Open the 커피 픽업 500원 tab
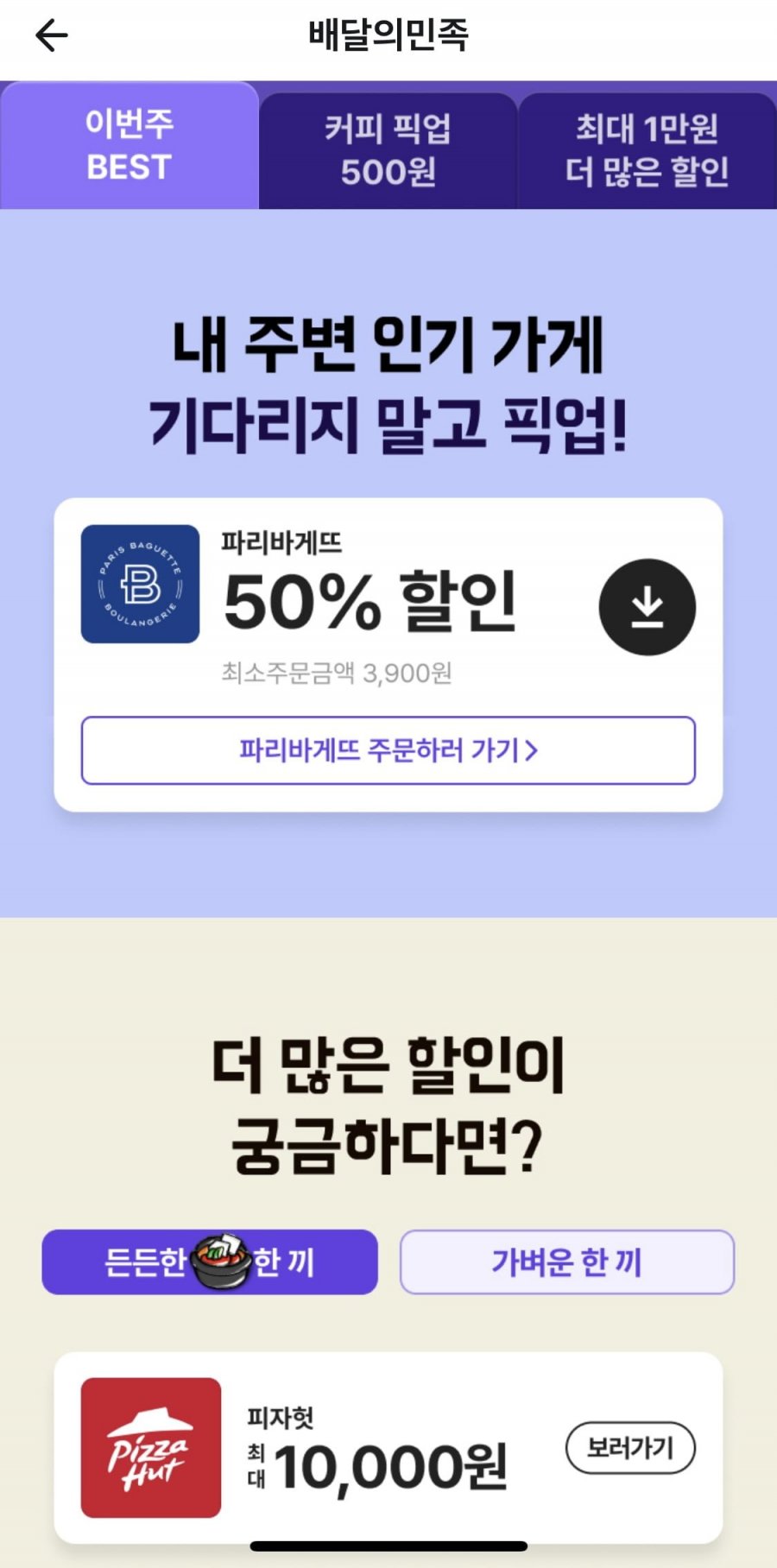The height and width of the screenshot is (1568, 777). pyautogui.click(x=388, y=150)
